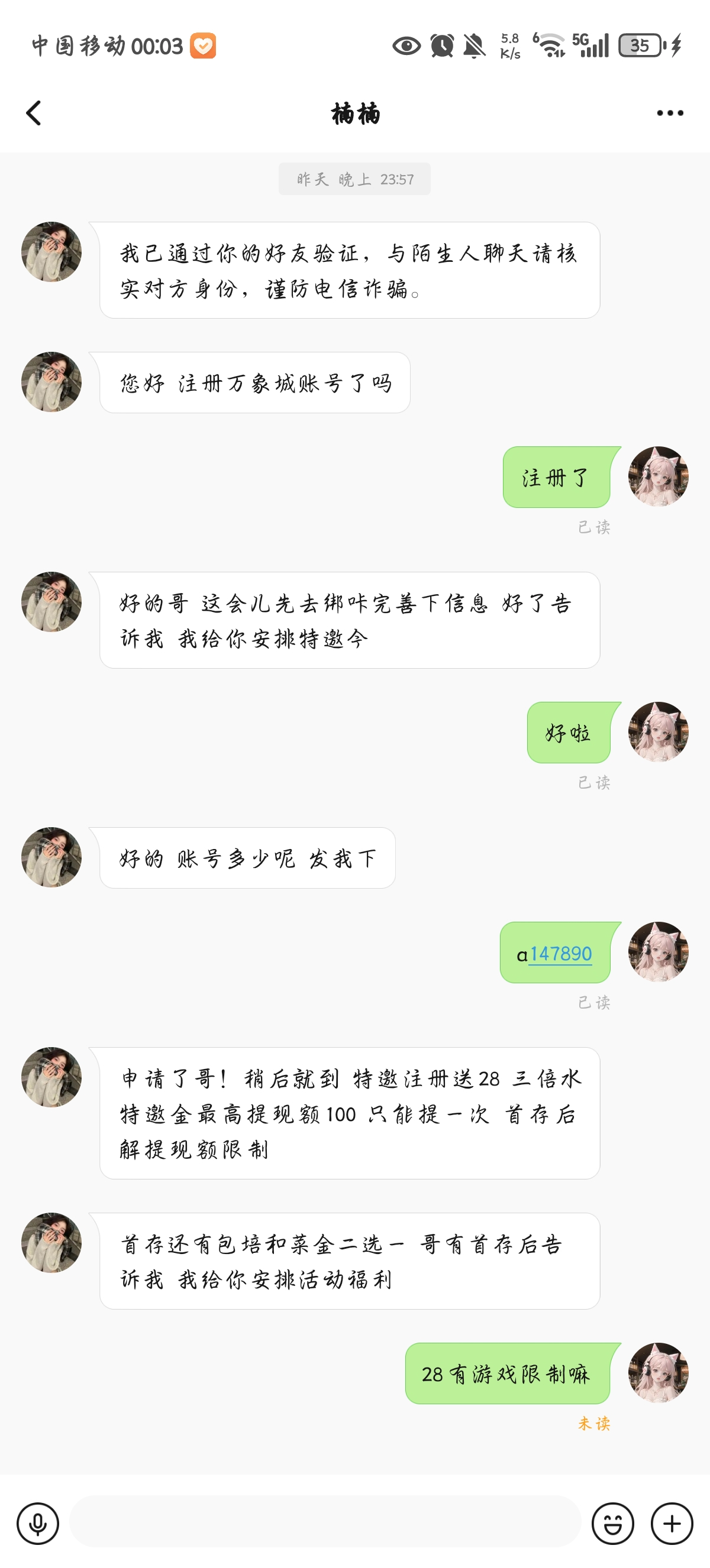The width and height of the screenshot is (710, 1568).
Task: Tap the microphone voice input icon
Action: (38, 1523)
